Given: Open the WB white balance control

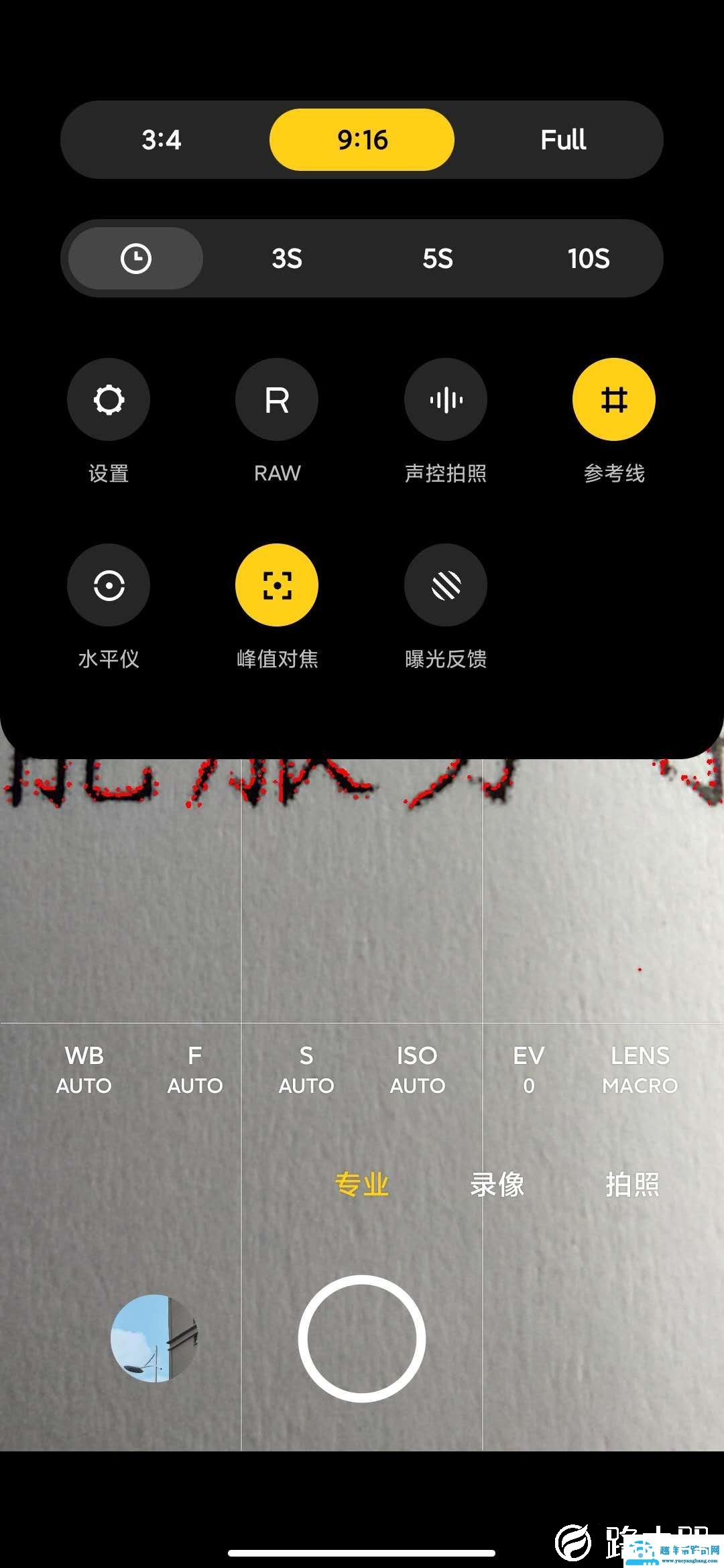Looking at the screenshot, I should (84, 1069).
